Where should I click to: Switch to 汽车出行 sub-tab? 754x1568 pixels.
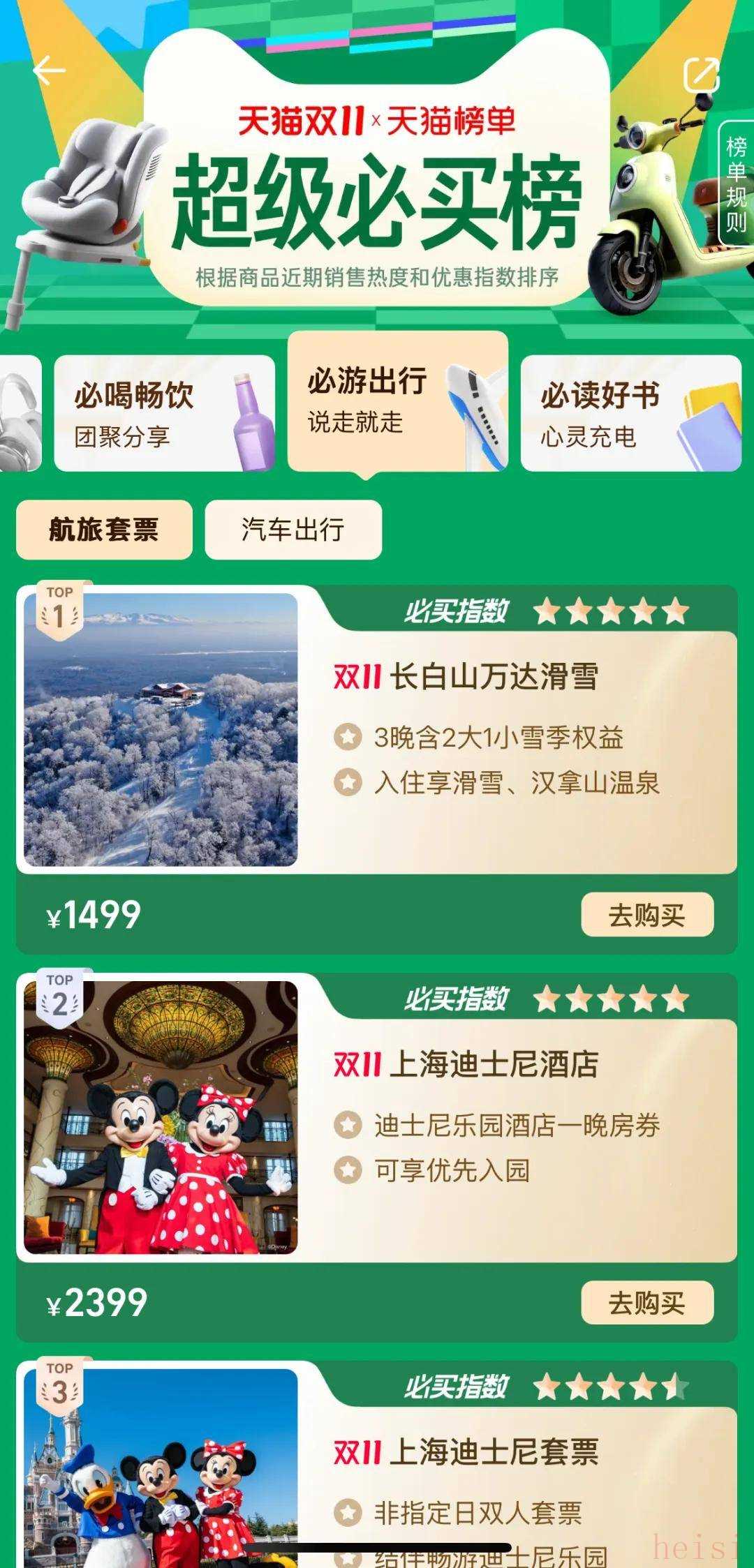tap(293, 530)
